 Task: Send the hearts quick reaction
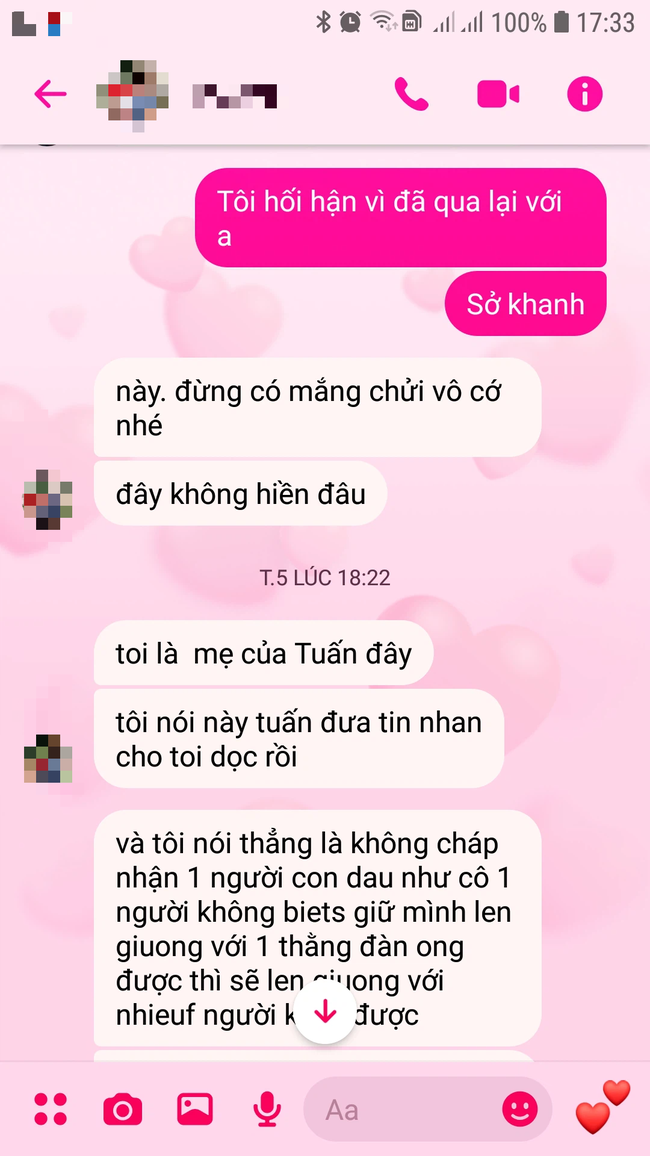[602, 1107]
